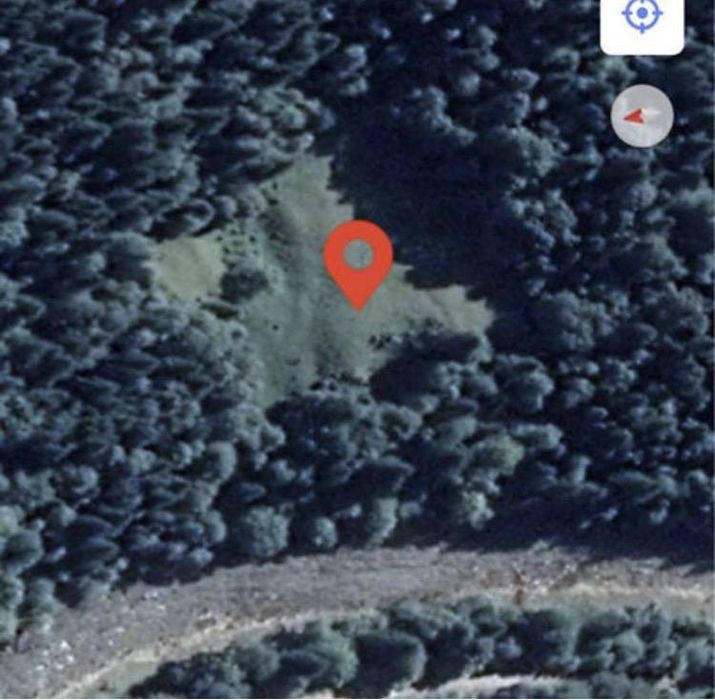
Task: Reset map orientation with the compass
Action: coord(641,117)
